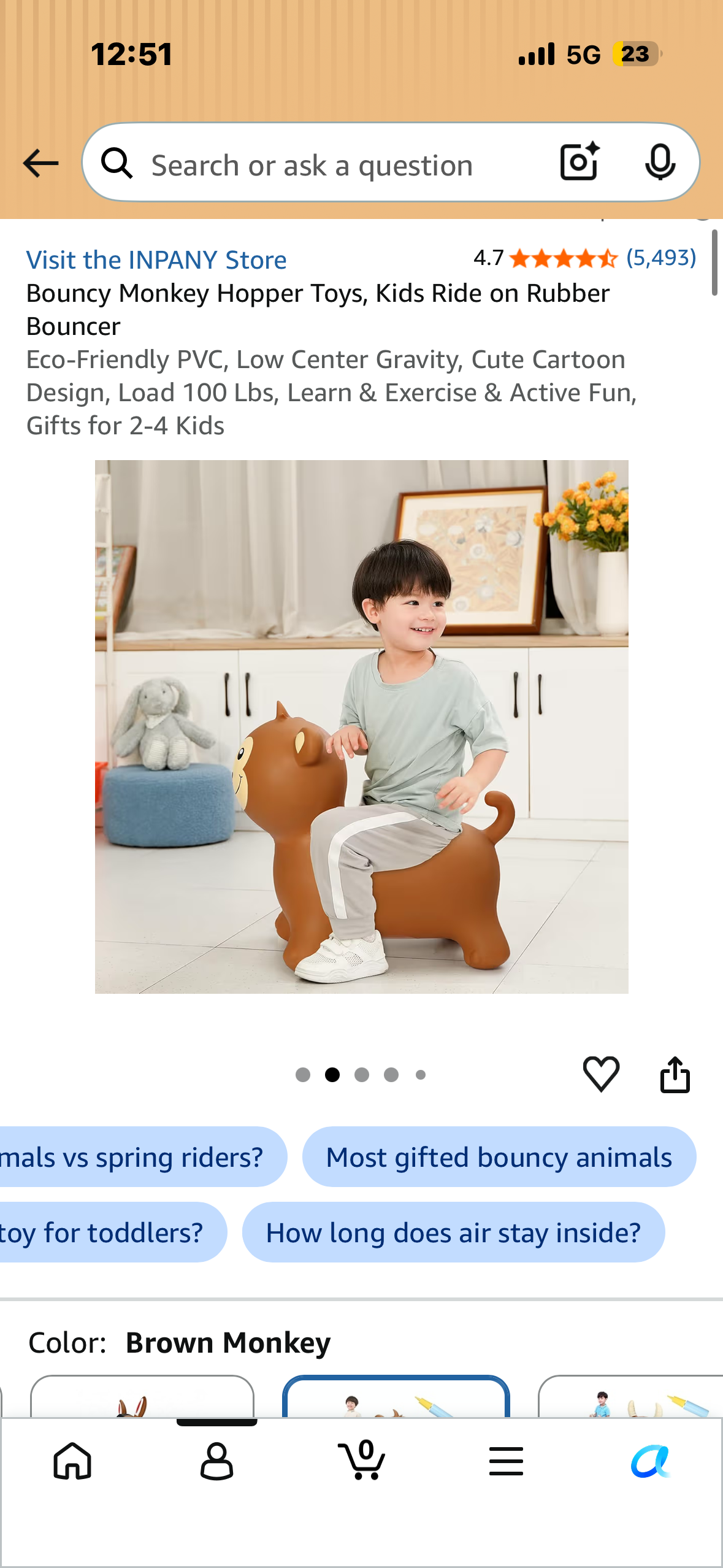The height and width of the screenshot is (1568, 723).
Task: Open the account profile tab
Action: [216, 1461]
